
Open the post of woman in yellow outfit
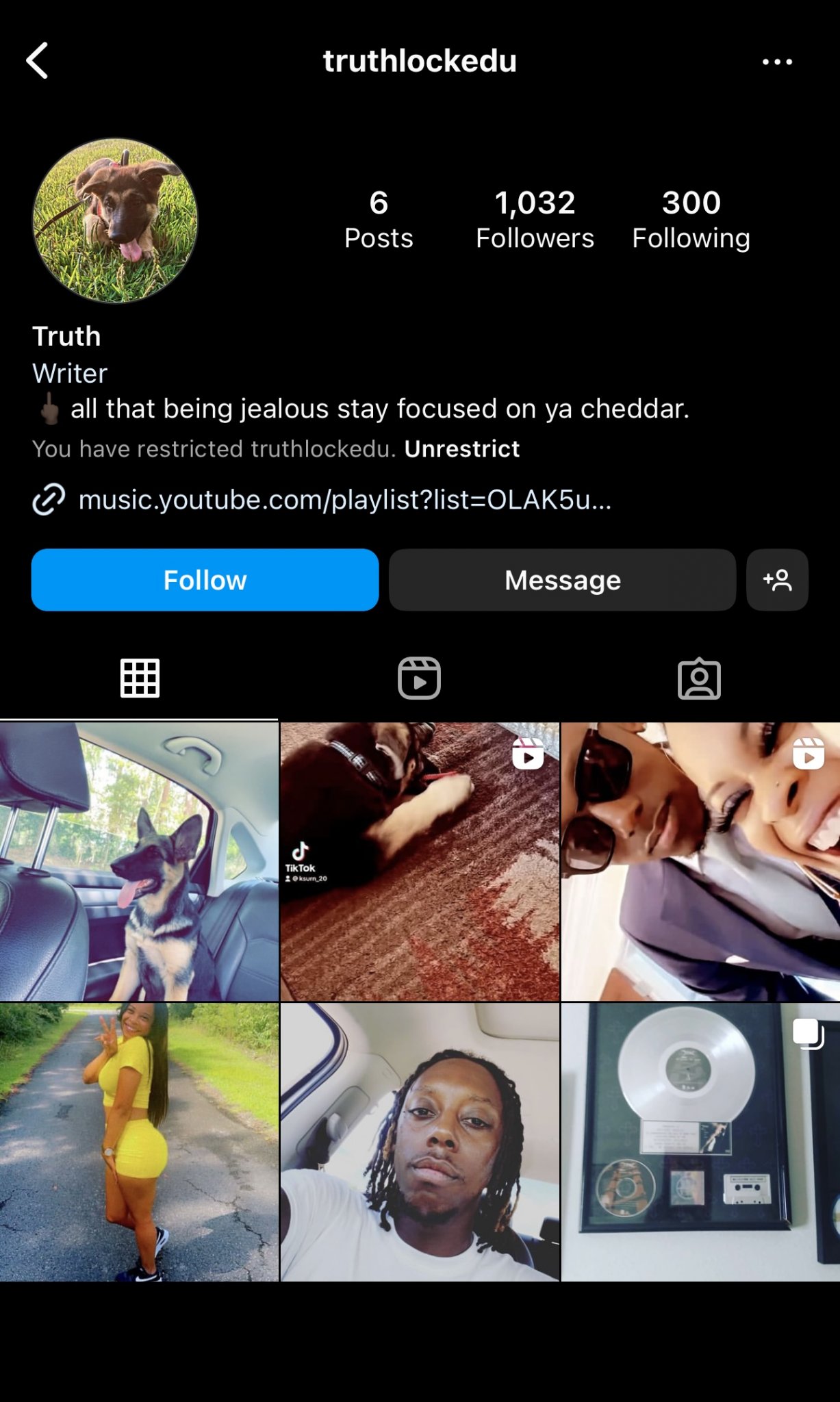tap(139, 1142)
